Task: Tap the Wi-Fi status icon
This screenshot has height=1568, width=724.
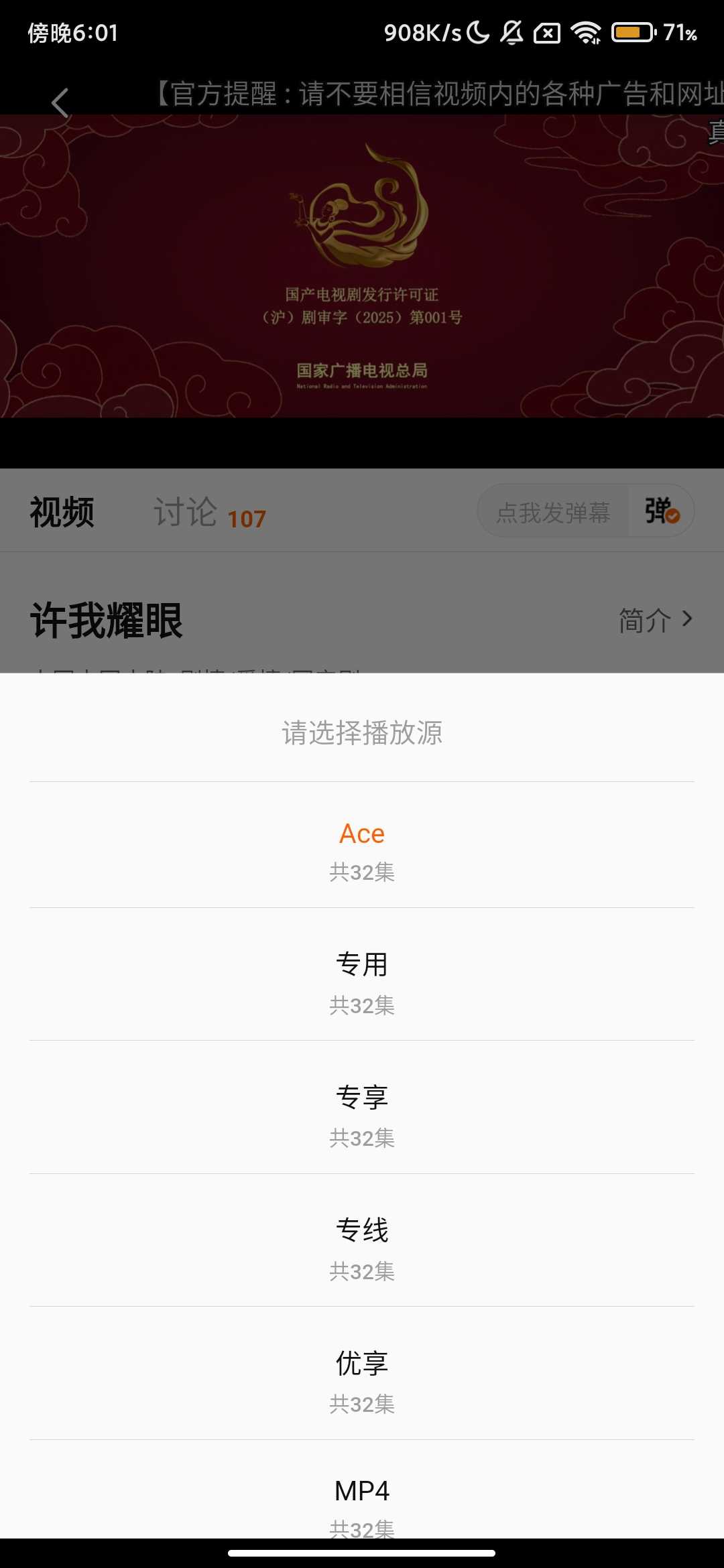Action: click(x=585, y=33)
